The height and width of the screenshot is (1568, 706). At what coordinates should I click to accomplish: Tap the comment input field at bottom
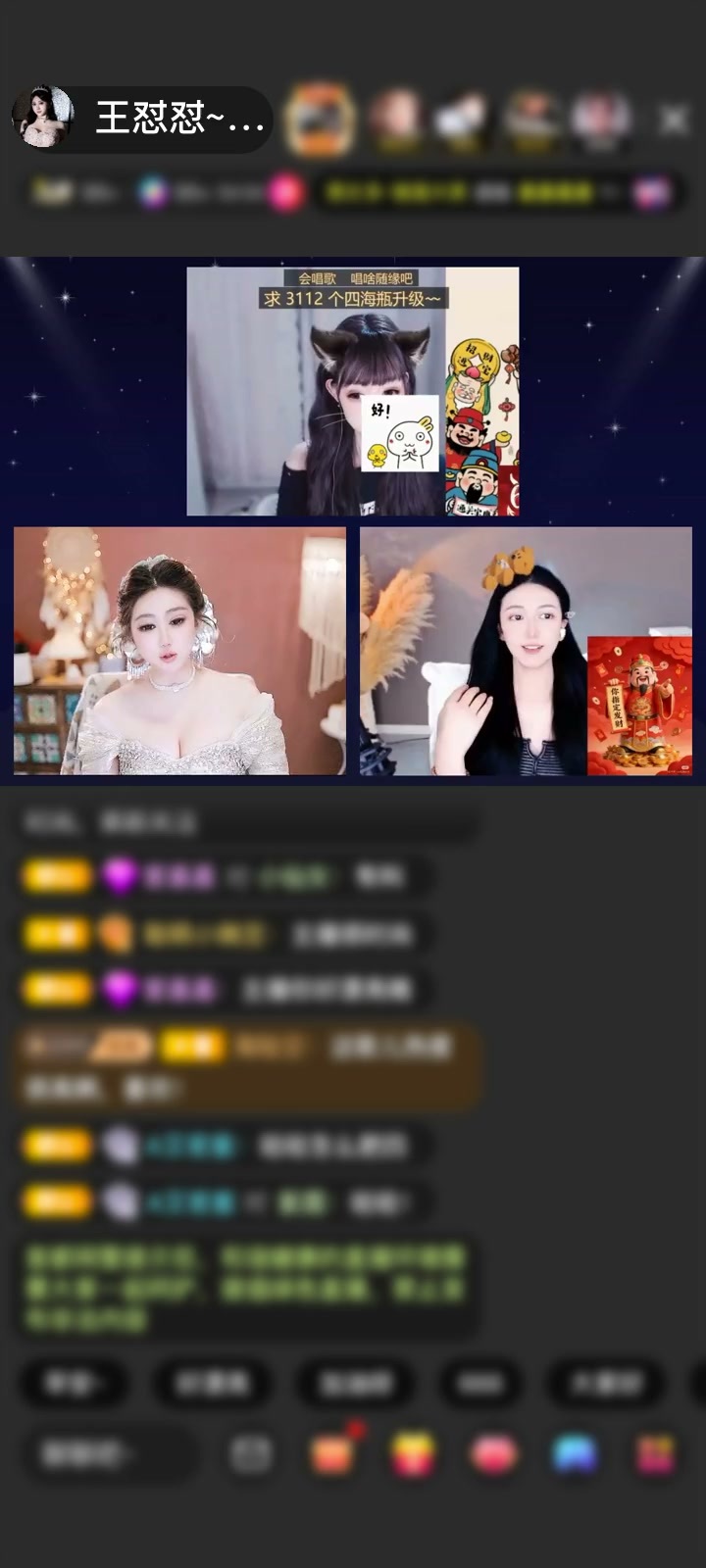click(114, 1454)
